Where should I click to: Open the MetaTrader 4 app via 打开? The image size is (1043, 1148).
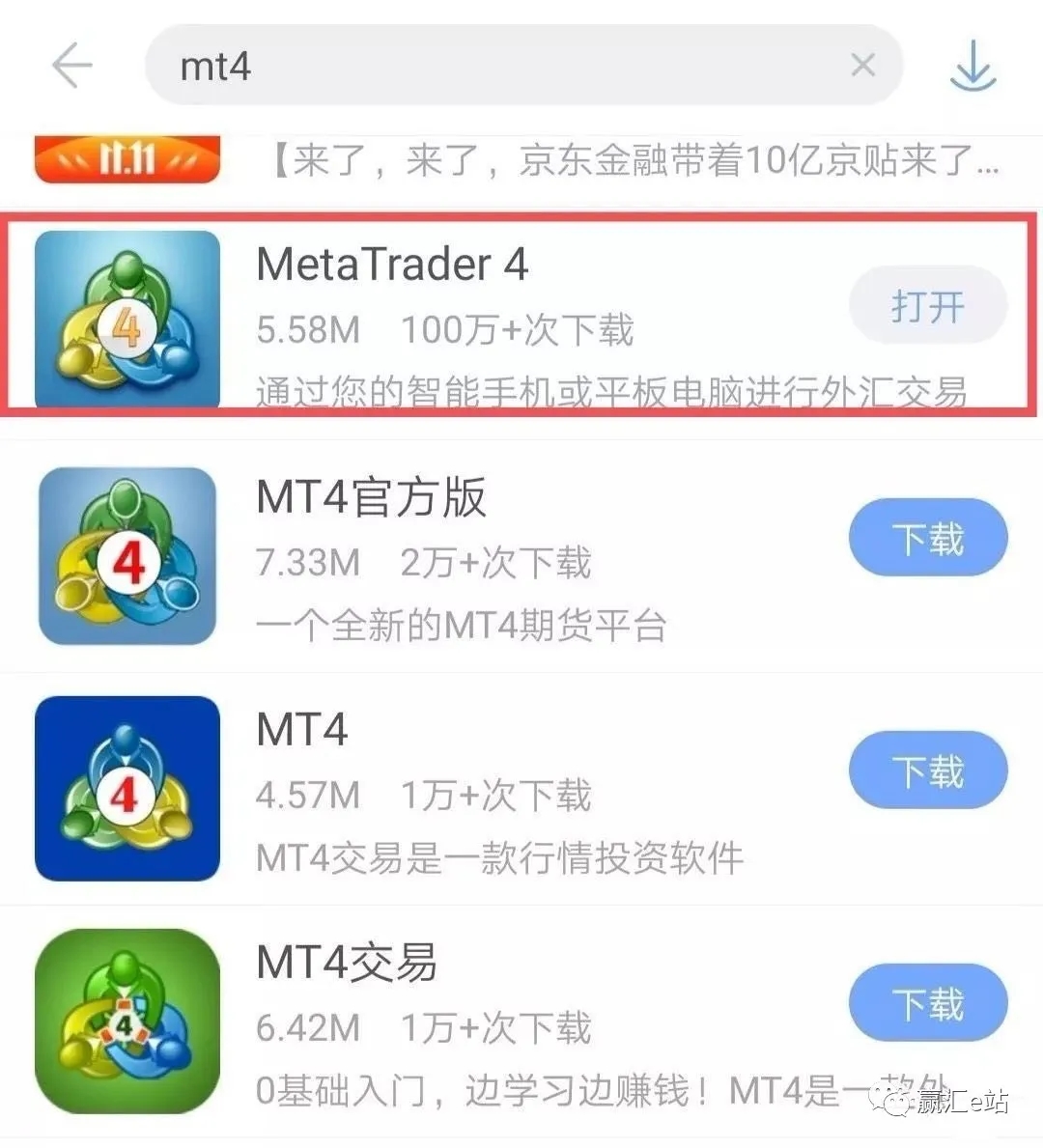927,304
